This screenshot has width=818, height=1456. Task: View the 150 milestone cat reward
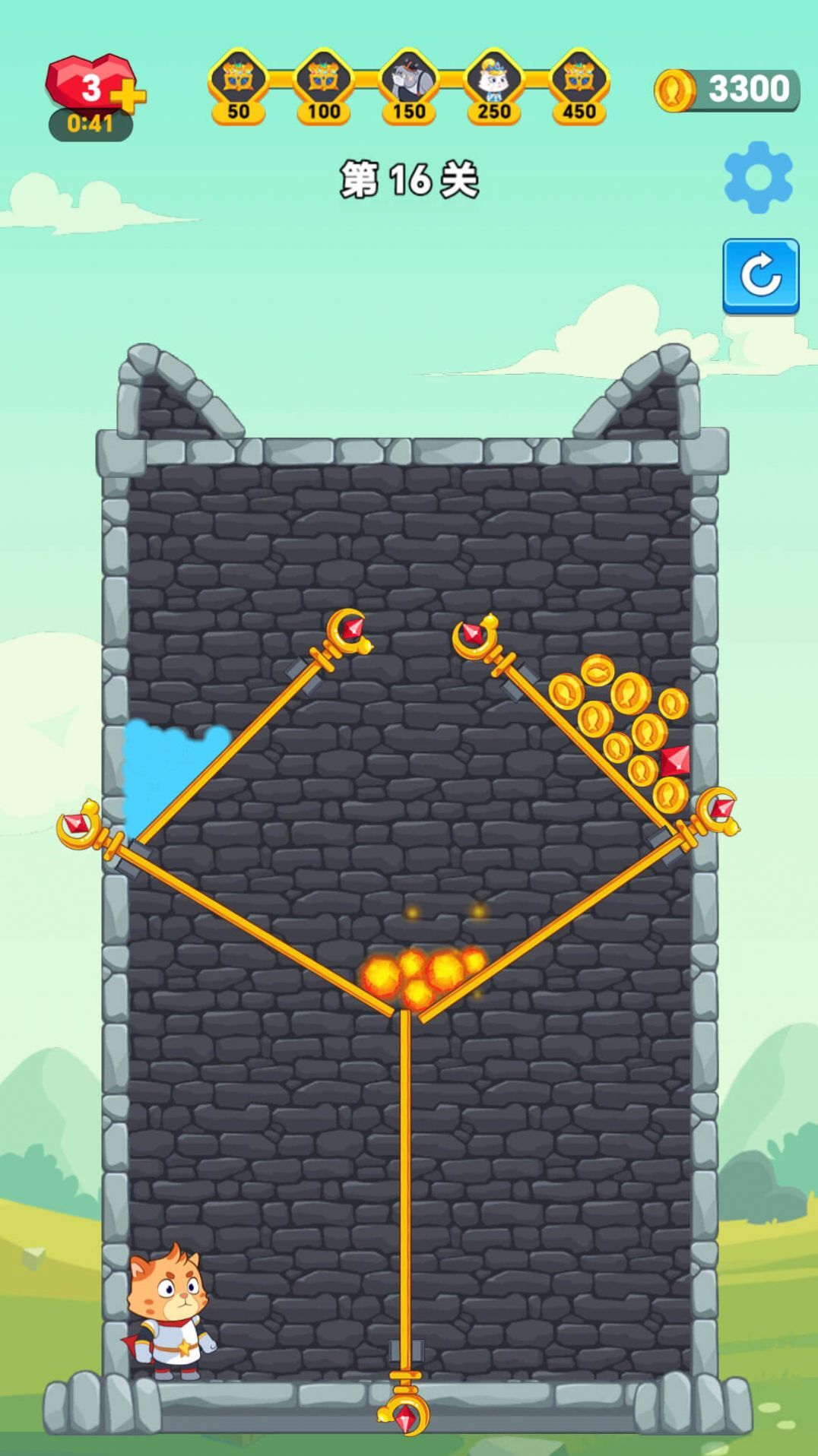coord(409,80)
